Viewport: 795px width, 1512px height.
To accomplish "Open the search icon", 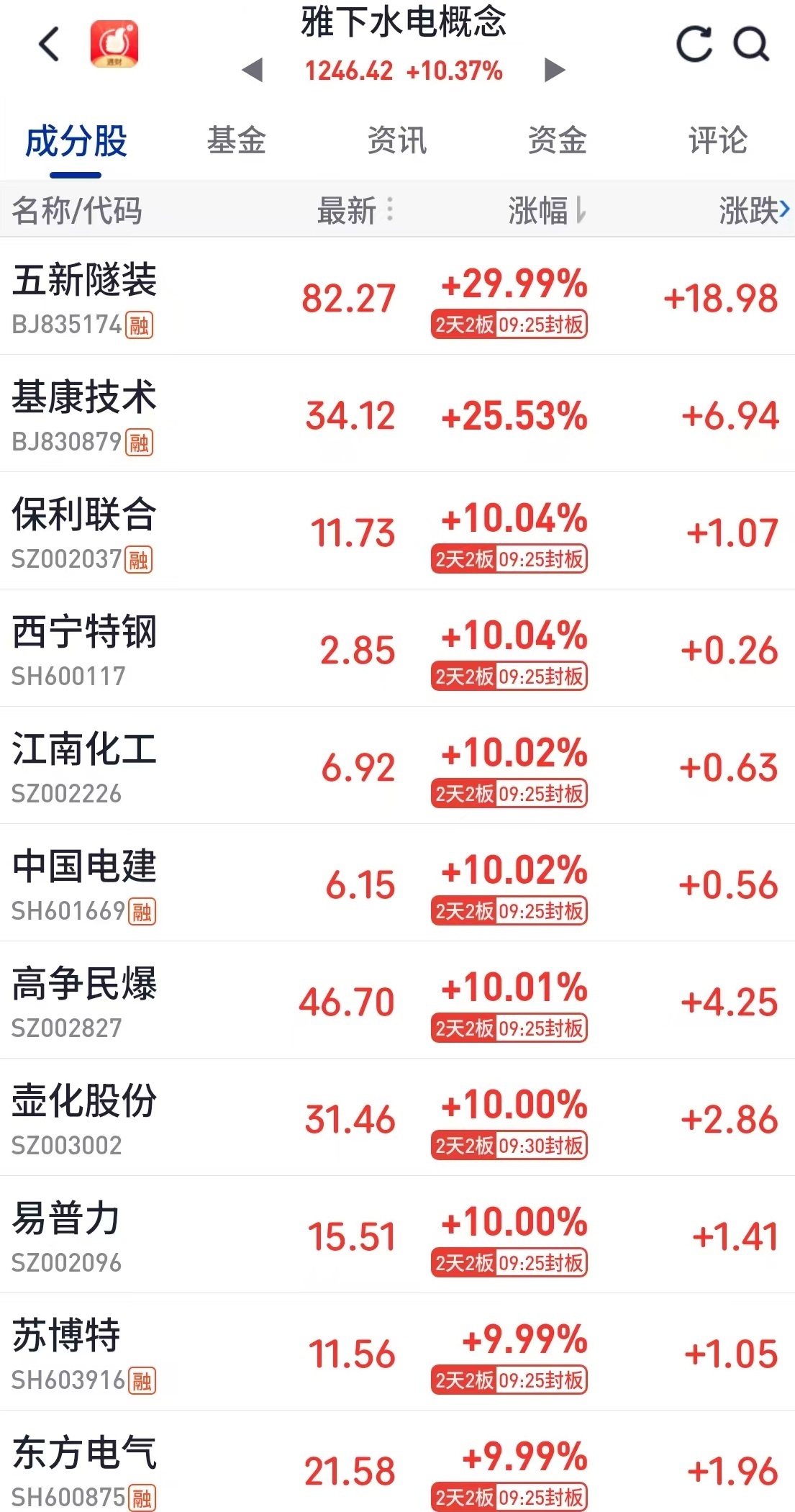I will (752, 44).
